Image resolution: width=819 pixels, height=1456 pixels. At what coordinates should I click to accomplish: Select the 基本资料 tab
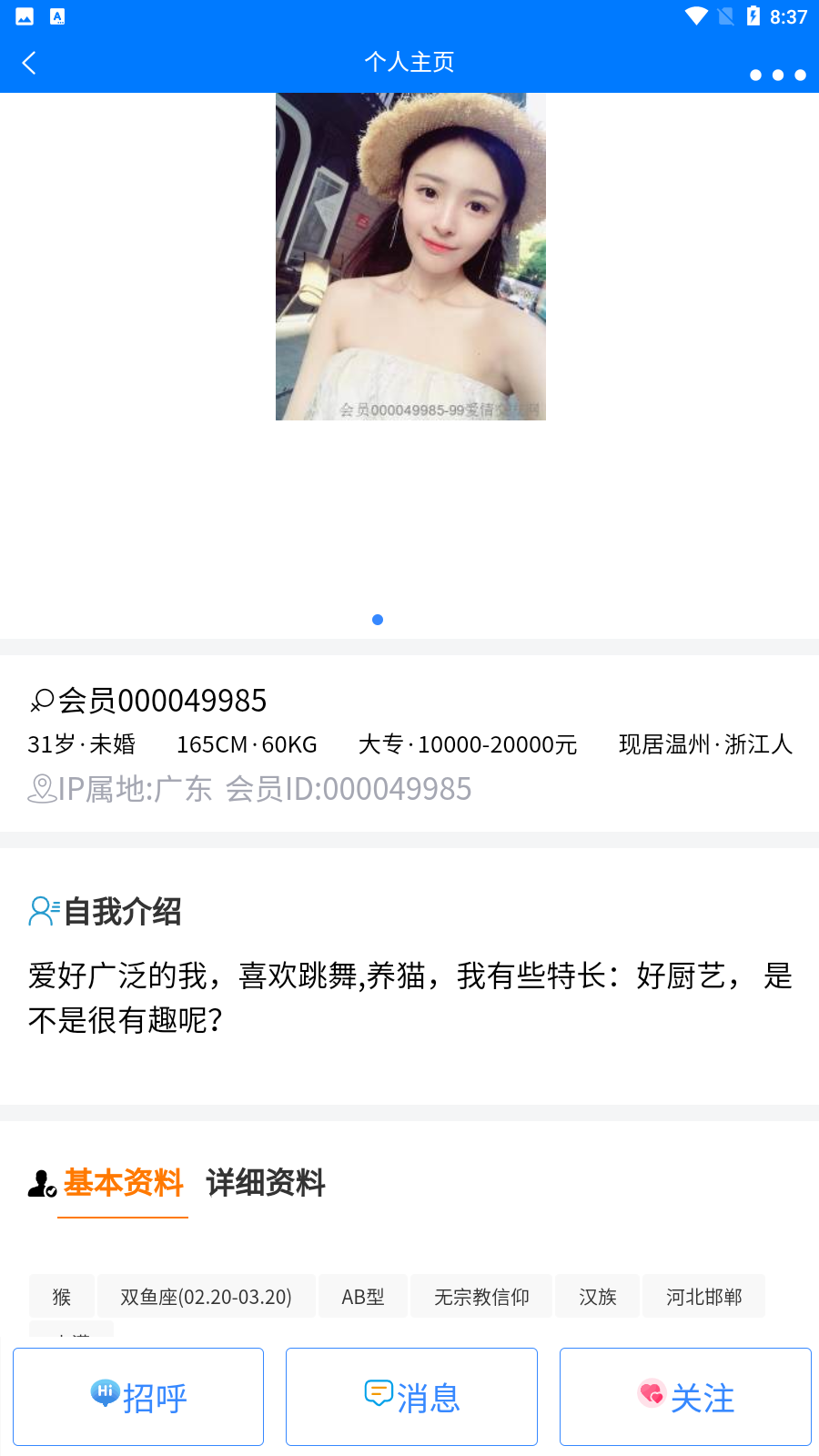(123, 1184)
